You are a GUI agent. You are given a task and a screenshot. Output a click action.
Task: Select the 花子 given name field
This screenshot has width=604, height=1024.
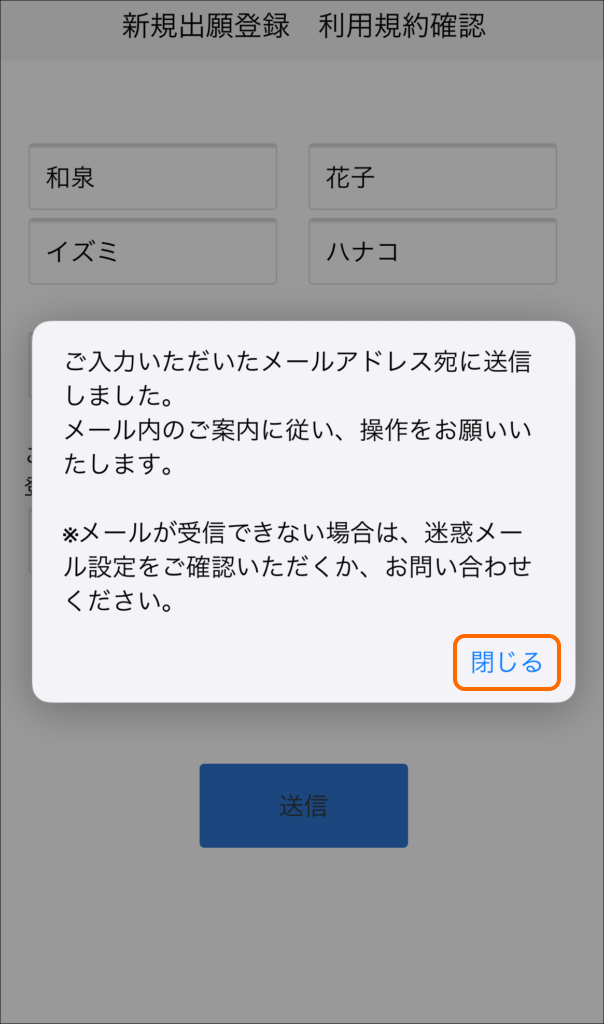pos(432,178)
